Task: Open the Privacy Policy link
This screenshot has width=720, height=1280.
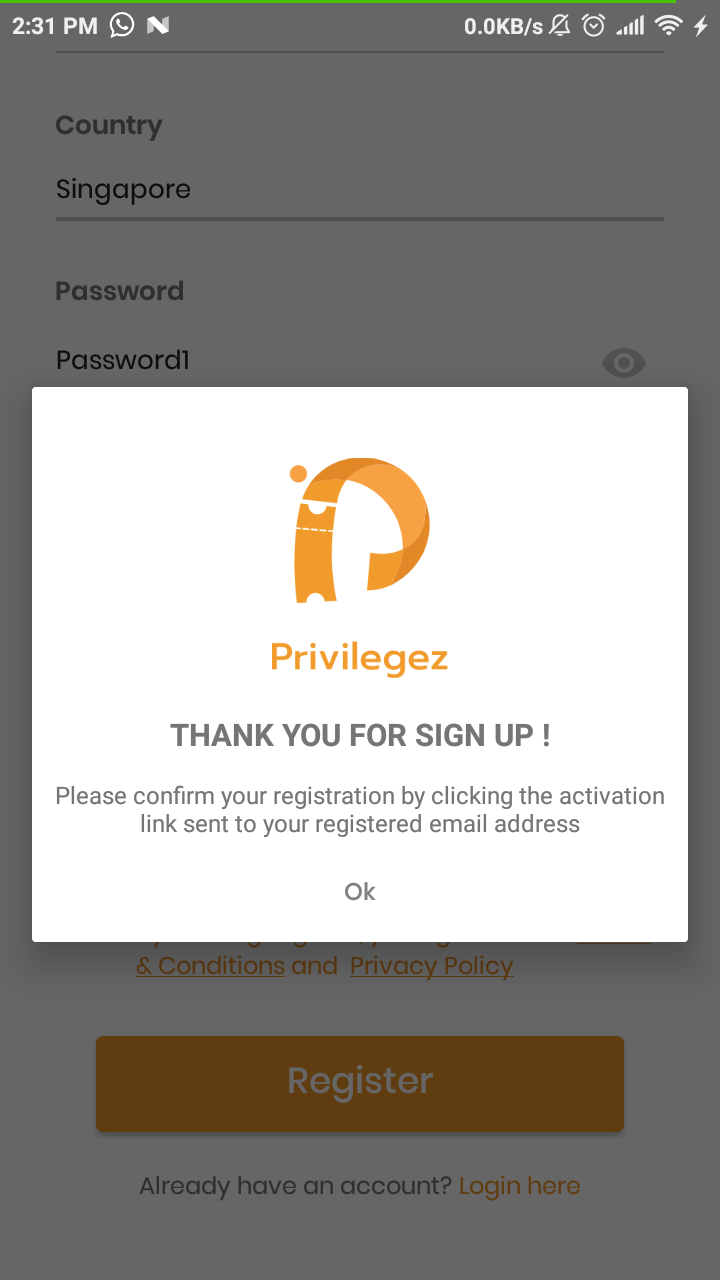Action: point(431,966)
